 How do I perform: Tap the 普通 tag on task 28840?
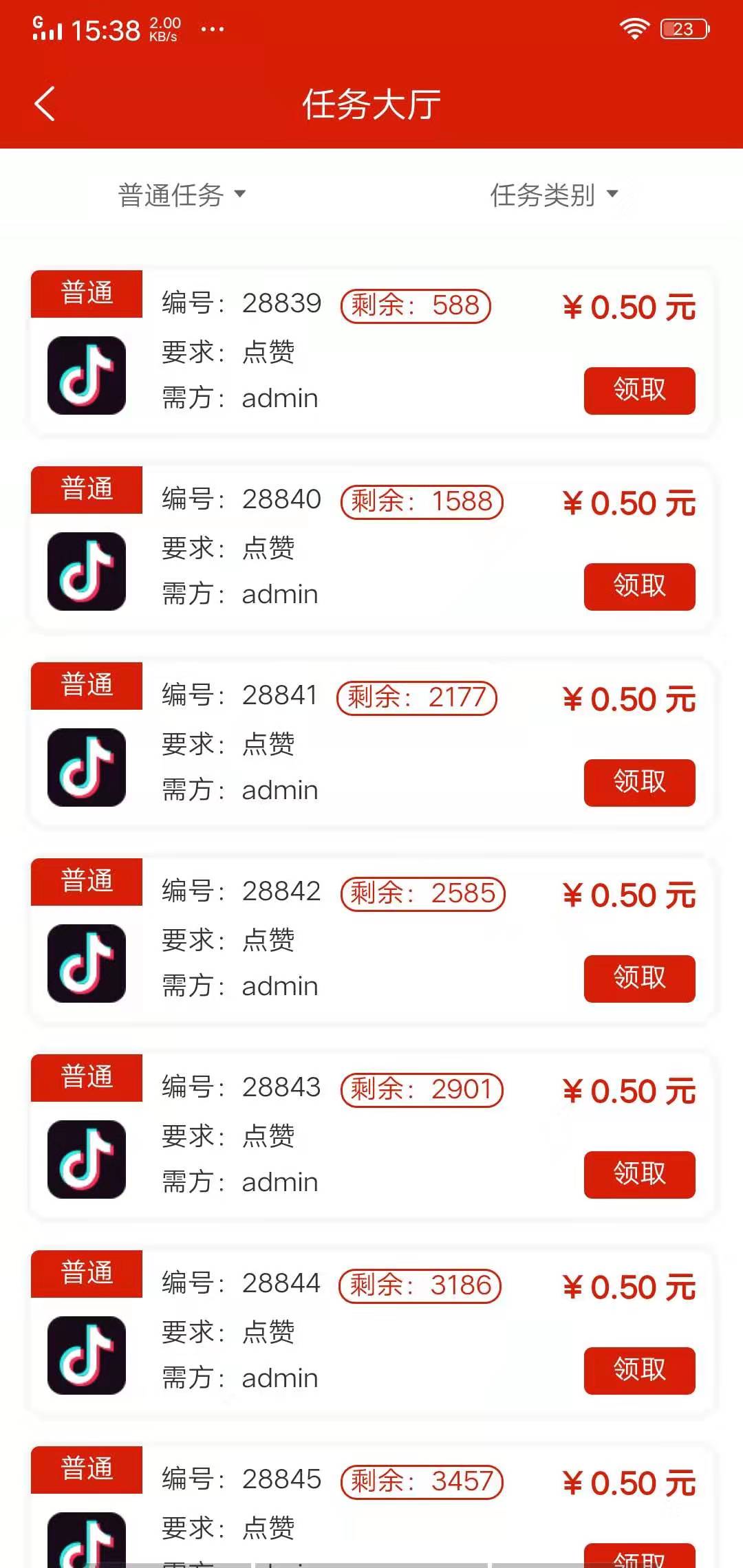click(x=86, y=490)
